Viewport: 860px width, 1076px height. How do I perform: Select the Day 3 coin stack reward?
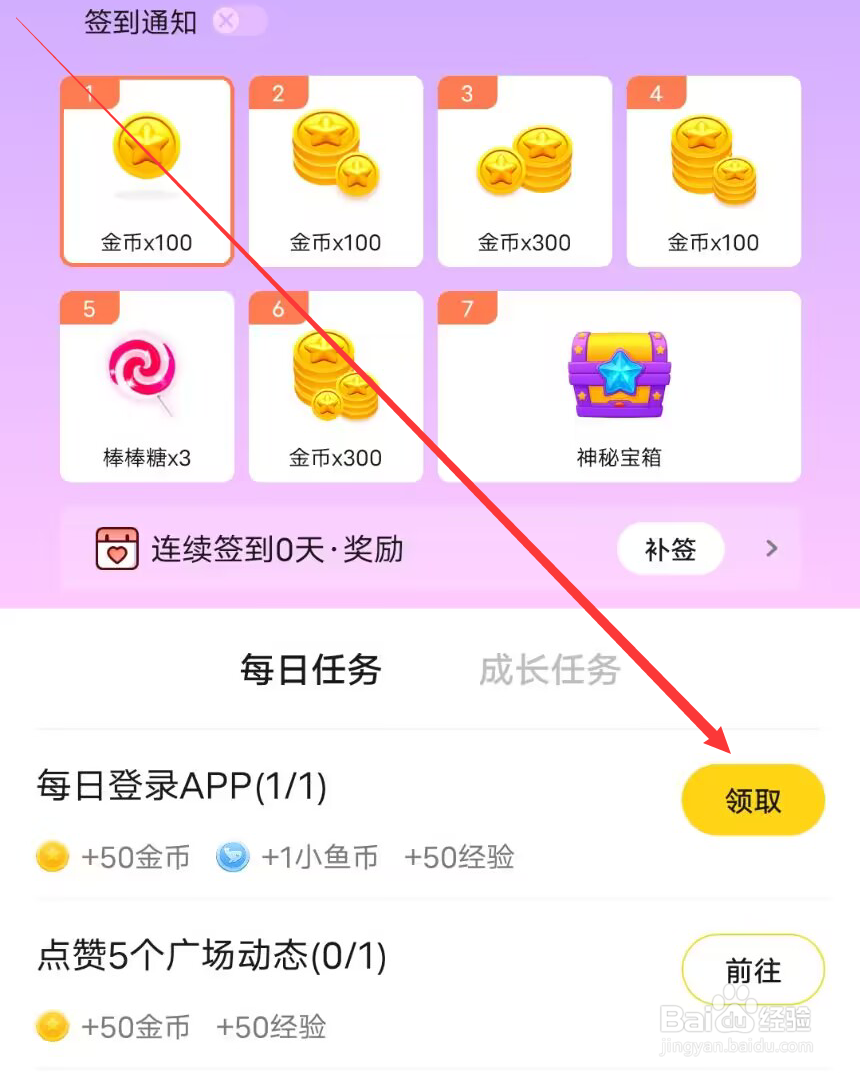pyautogui.click(x=524, y=160)
